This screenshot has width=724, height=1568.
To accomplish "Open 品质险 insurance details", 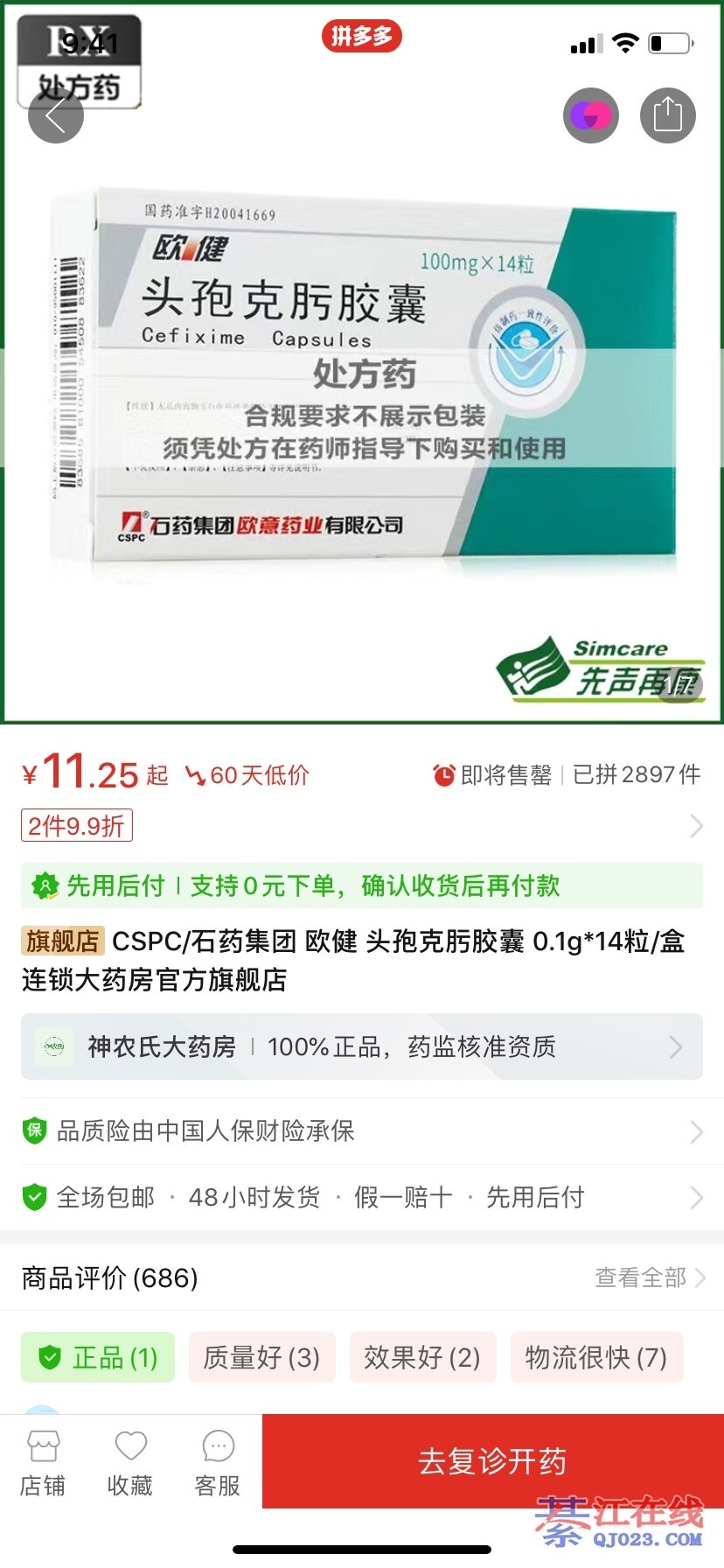I will coord(361,1130).
